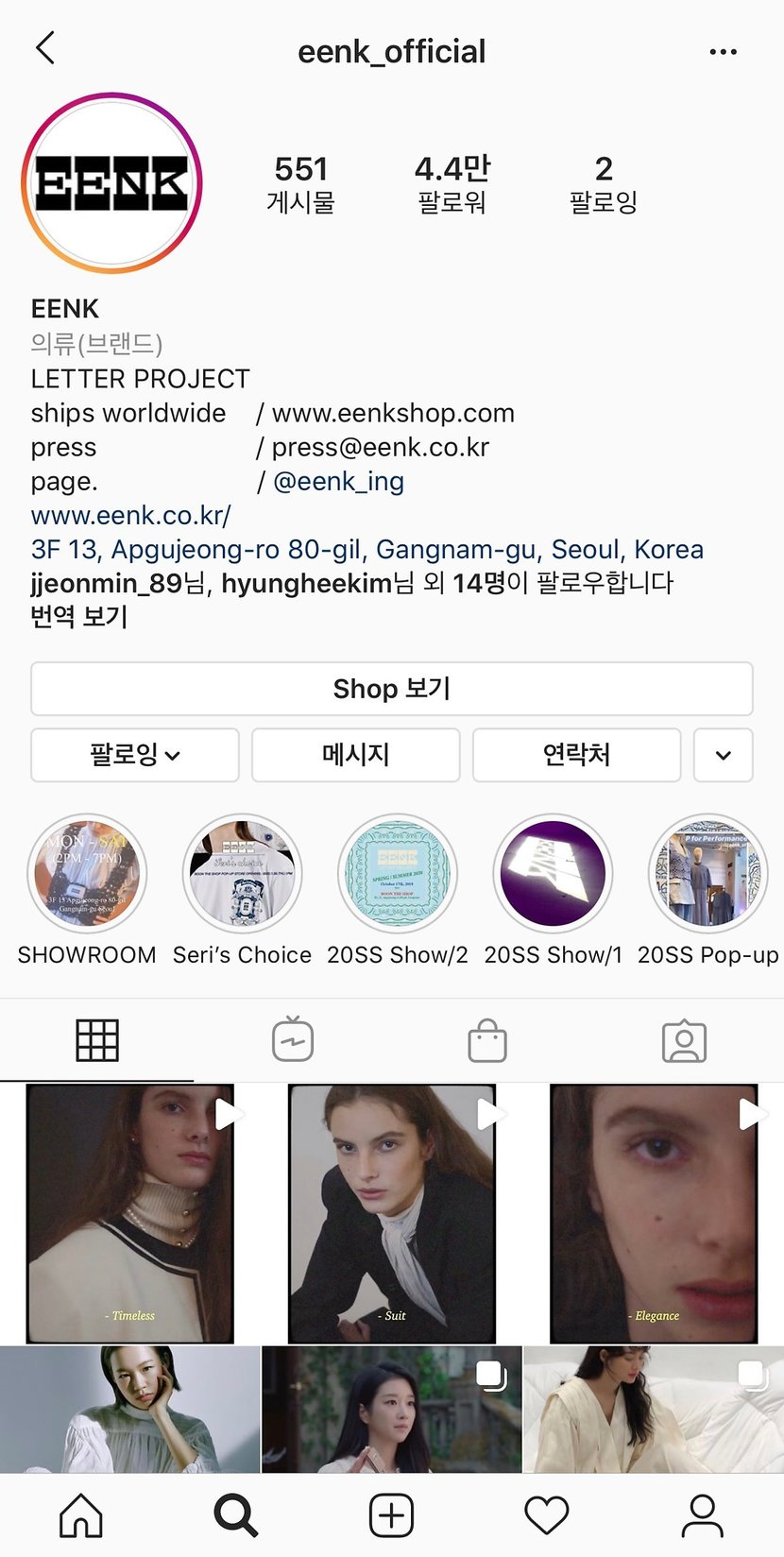Screen dimensions: 784x1557
Task: View the 20SS Show/2 highlight
Action: pyautogui.click(x=397, y=874)
